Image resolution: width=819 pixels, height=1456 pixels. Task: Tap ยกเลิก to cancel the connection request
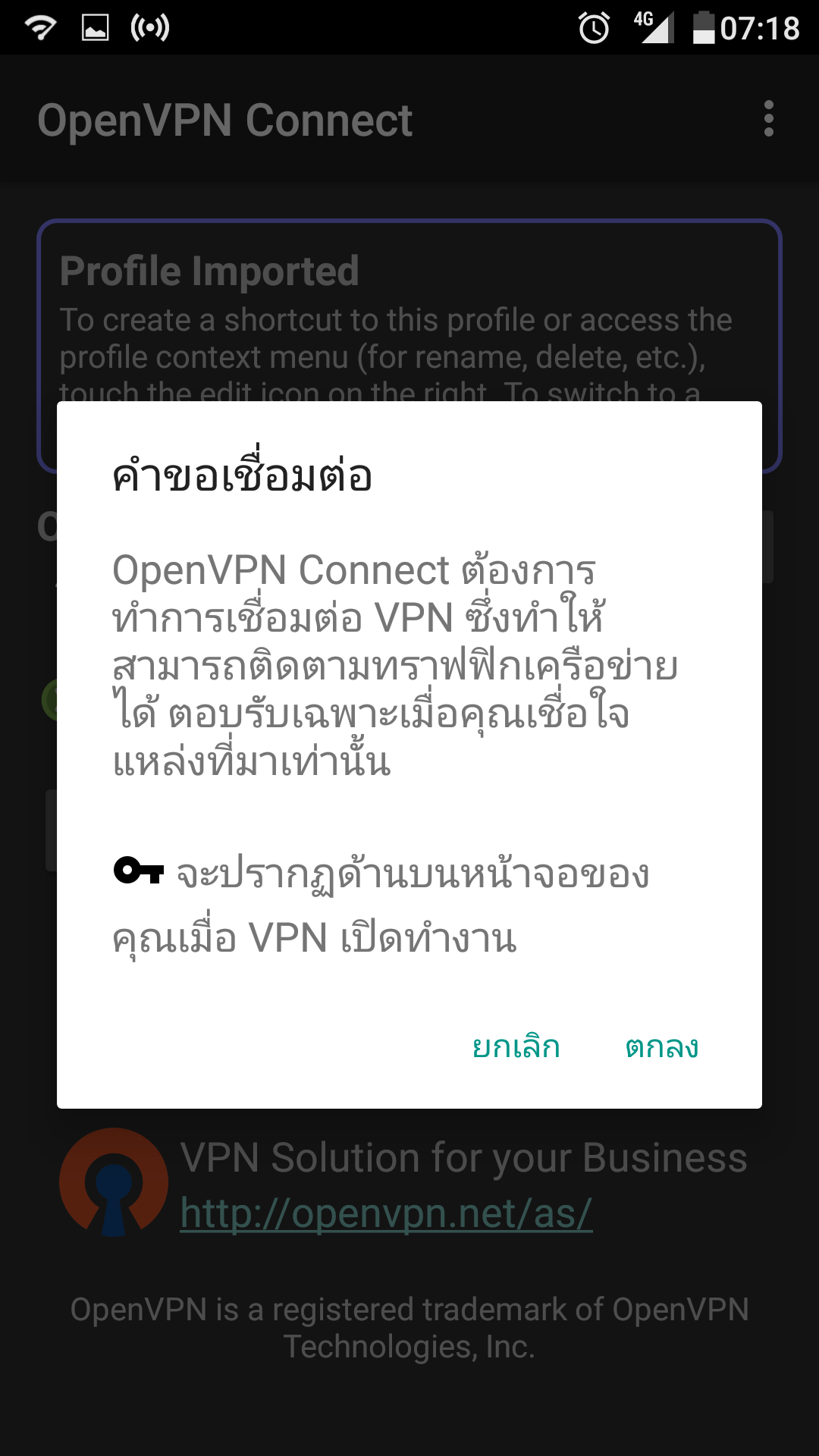(516, 1047)
